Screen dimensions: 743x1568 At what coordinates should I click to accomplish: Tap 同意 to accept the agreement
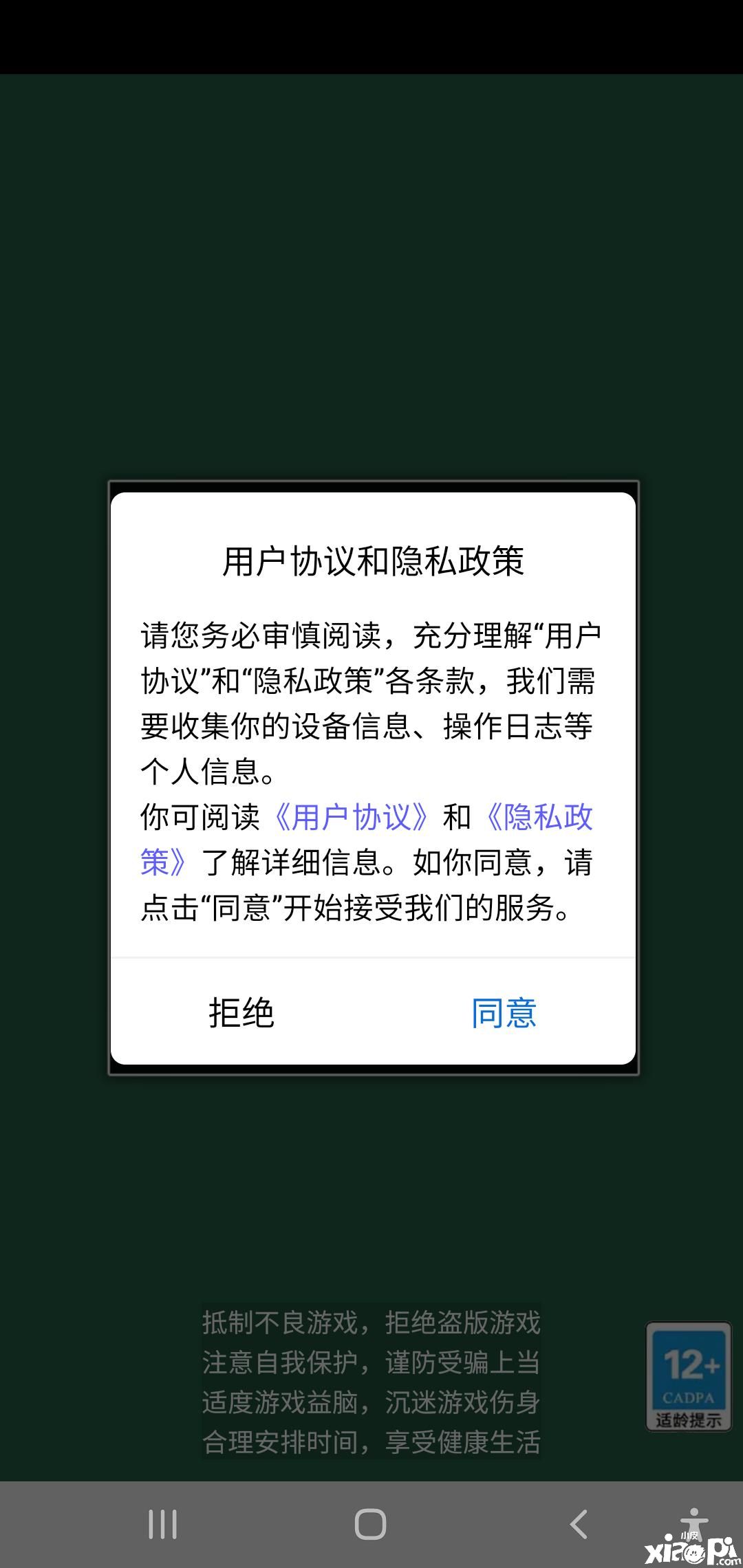point(504,1012)
